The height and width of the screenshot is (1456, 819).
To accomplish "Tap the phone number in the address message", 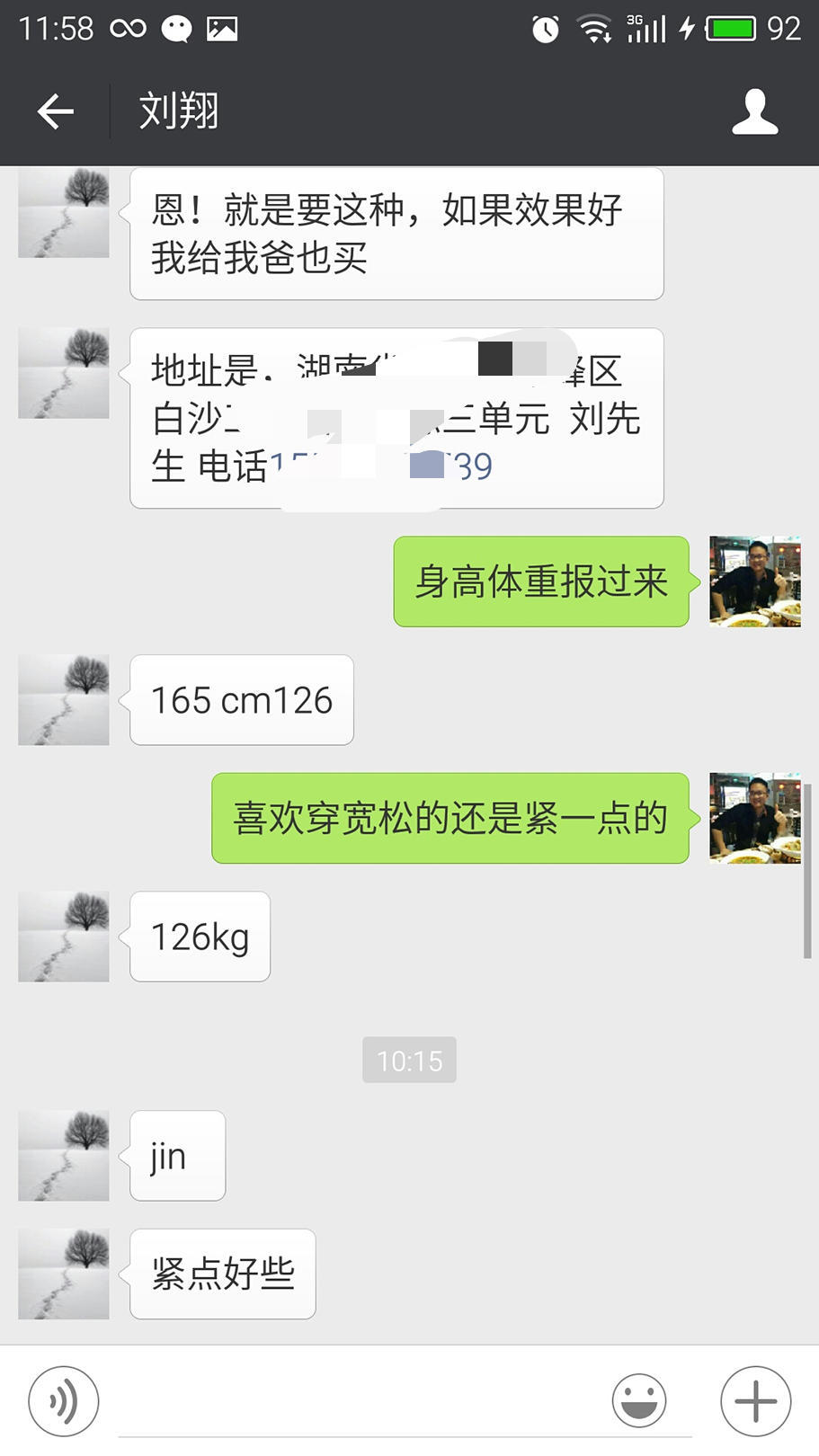I will click(378, 466).
